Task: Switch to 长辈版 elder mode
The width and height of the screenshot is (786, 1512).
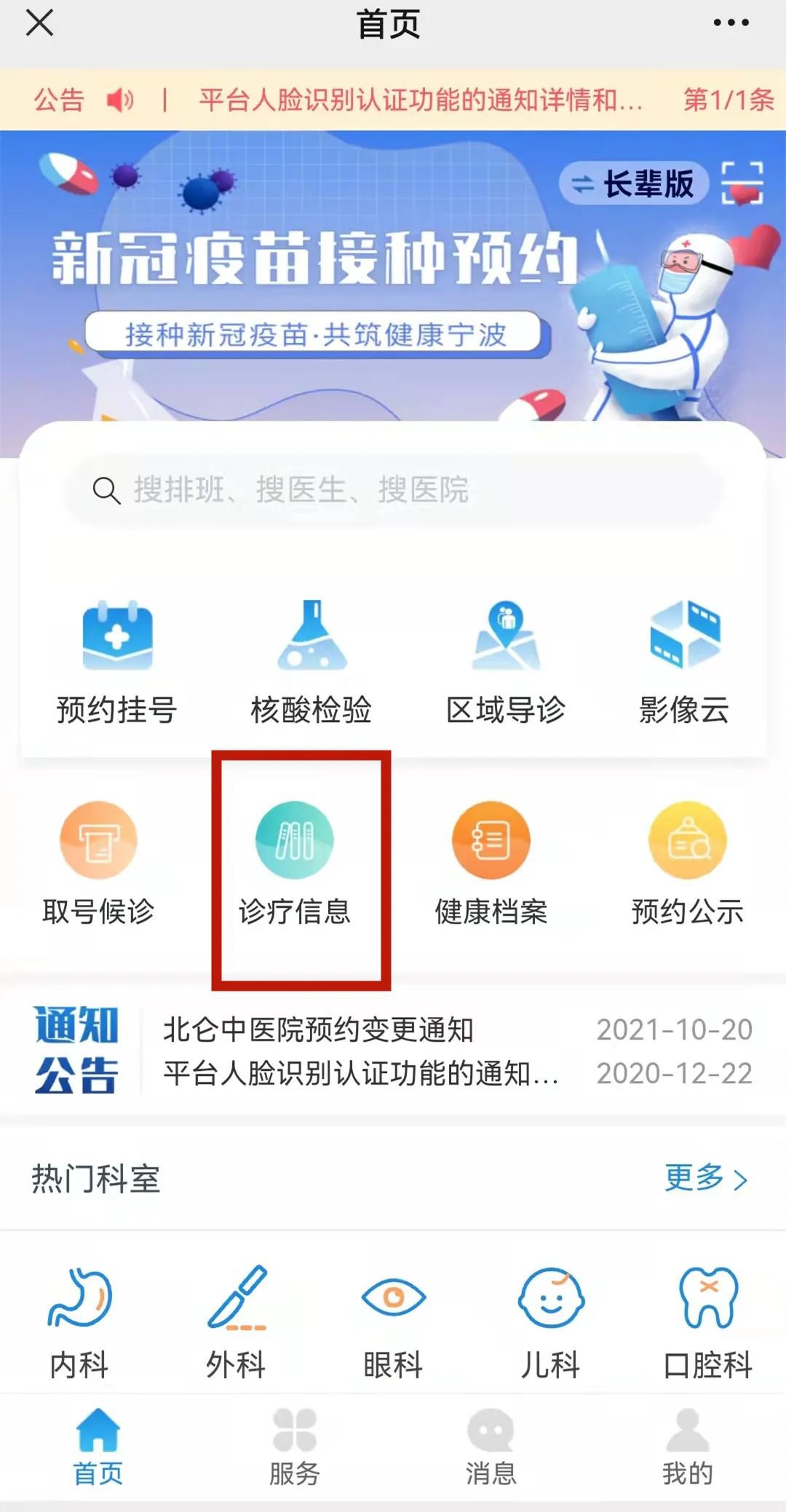Action: pos(633,183)
